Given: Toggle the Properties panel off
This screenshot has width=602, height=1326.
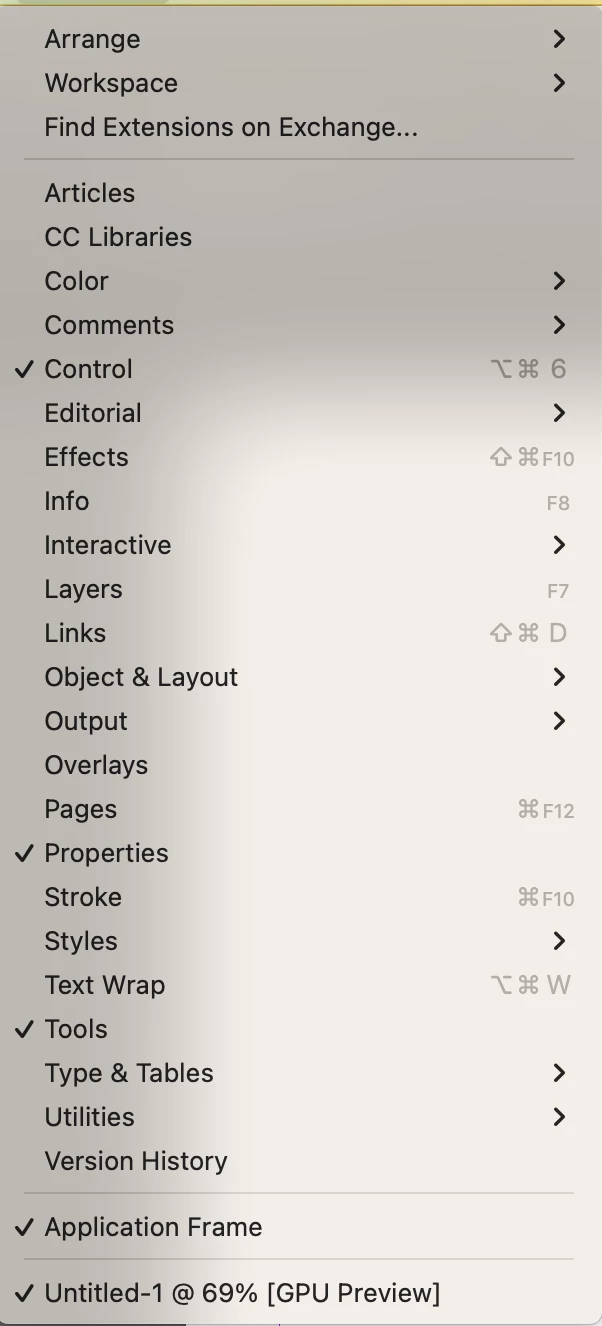Looking at the screenshot, I should [x=107, y=853].
